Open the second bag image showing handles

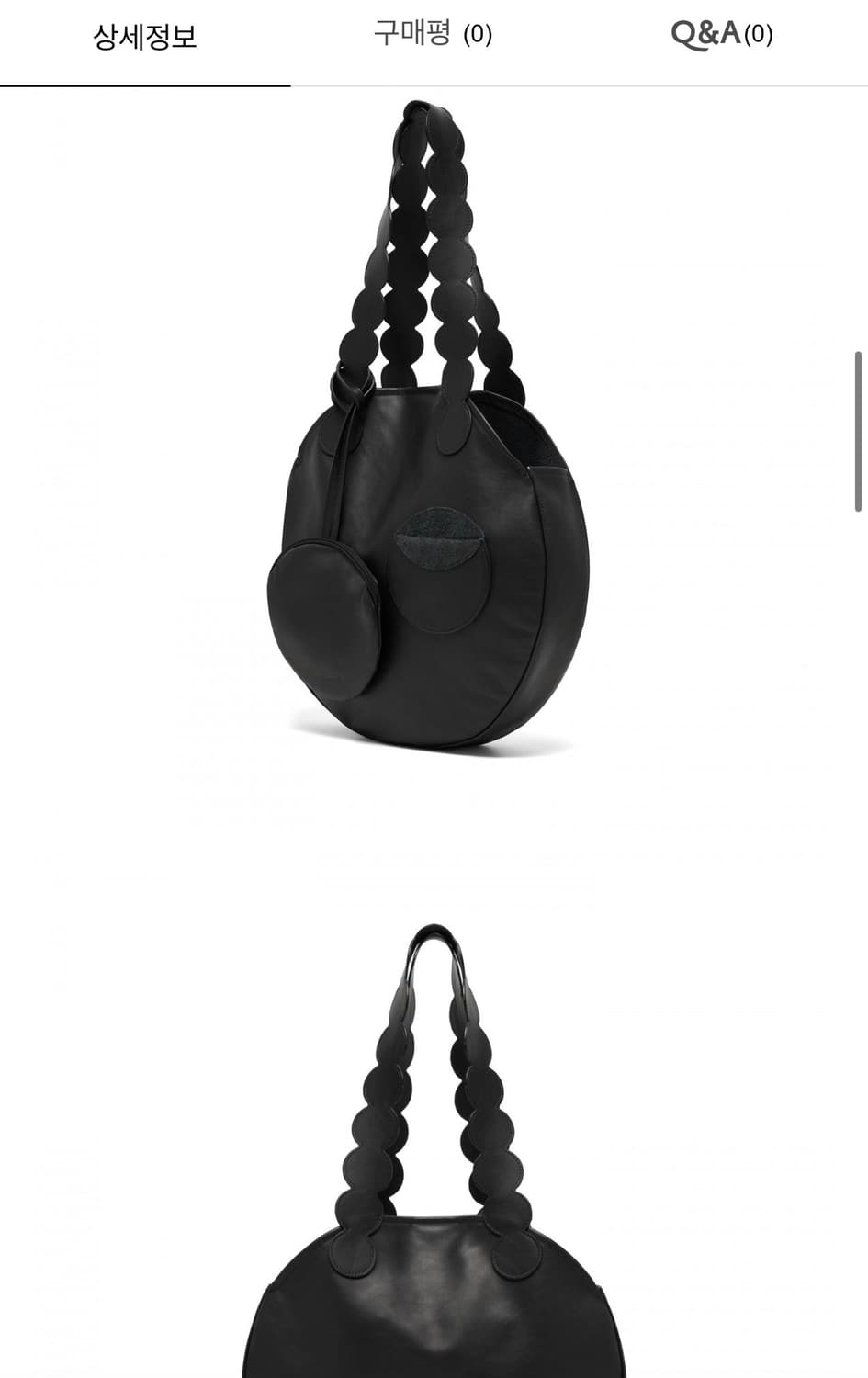(x=432, y=1148)
